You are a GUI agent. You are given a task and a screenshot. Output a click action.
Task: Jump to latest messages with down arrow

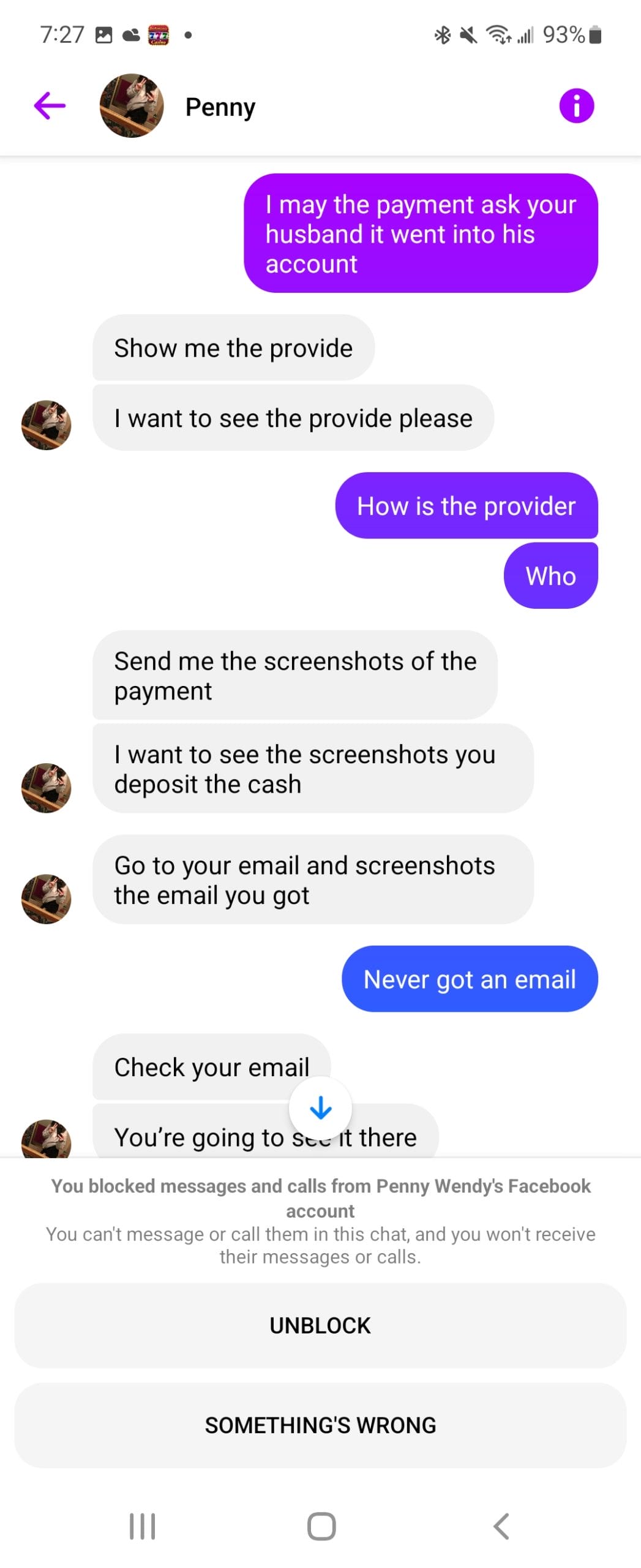pyautogui.click(x=320, y=1108)
